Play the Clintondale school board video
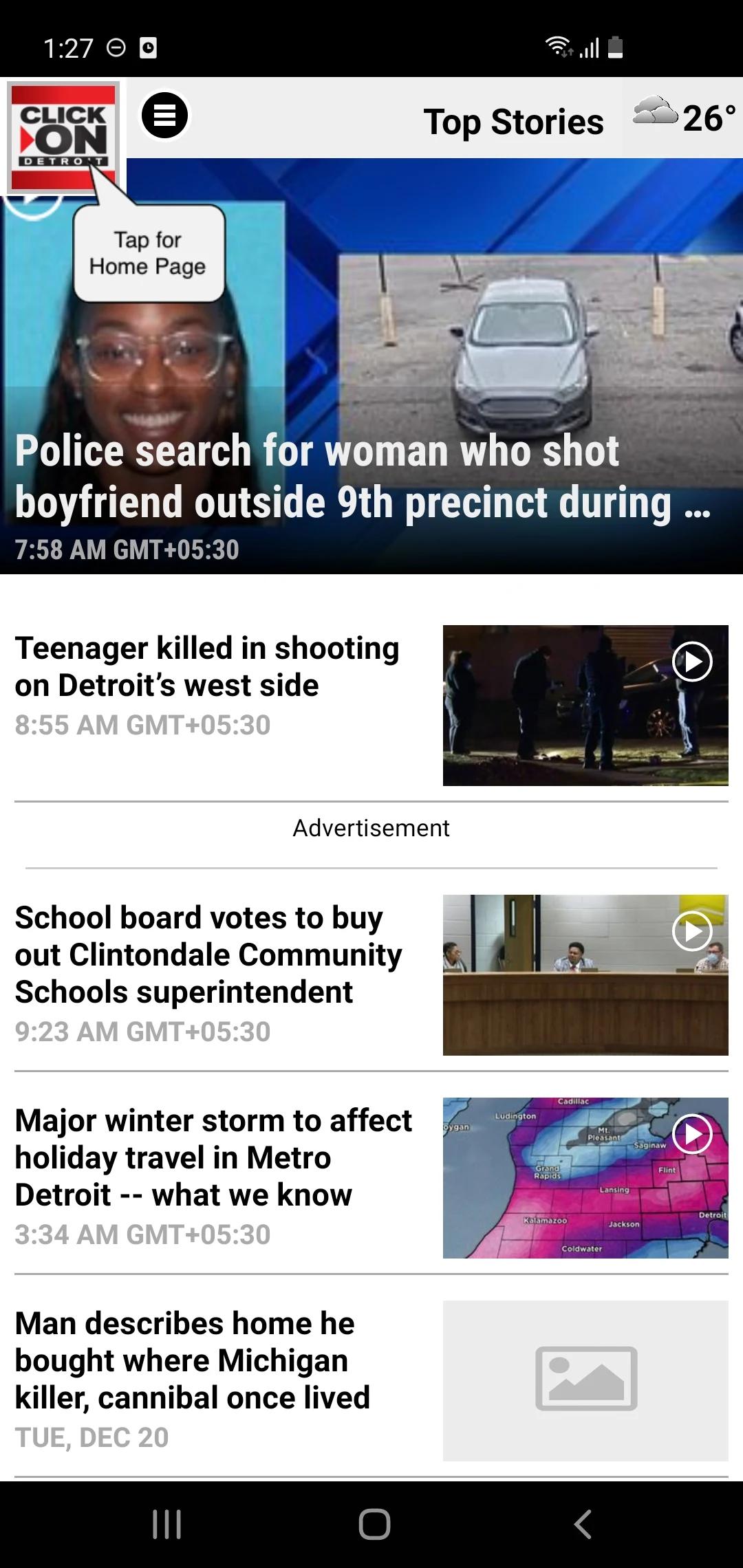This screenshot has width=743, height=1568. [692, 931]
